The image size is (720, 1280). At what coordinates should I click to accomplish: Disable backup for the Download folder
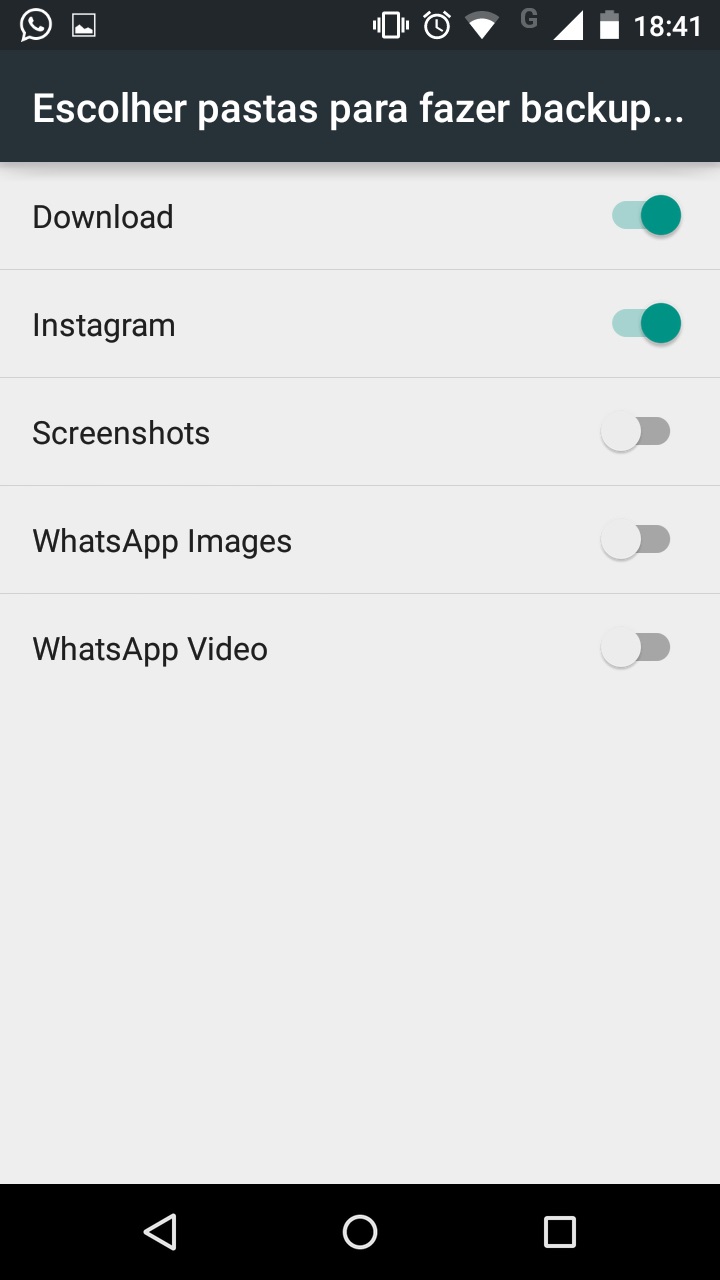(x=646, y=216)
